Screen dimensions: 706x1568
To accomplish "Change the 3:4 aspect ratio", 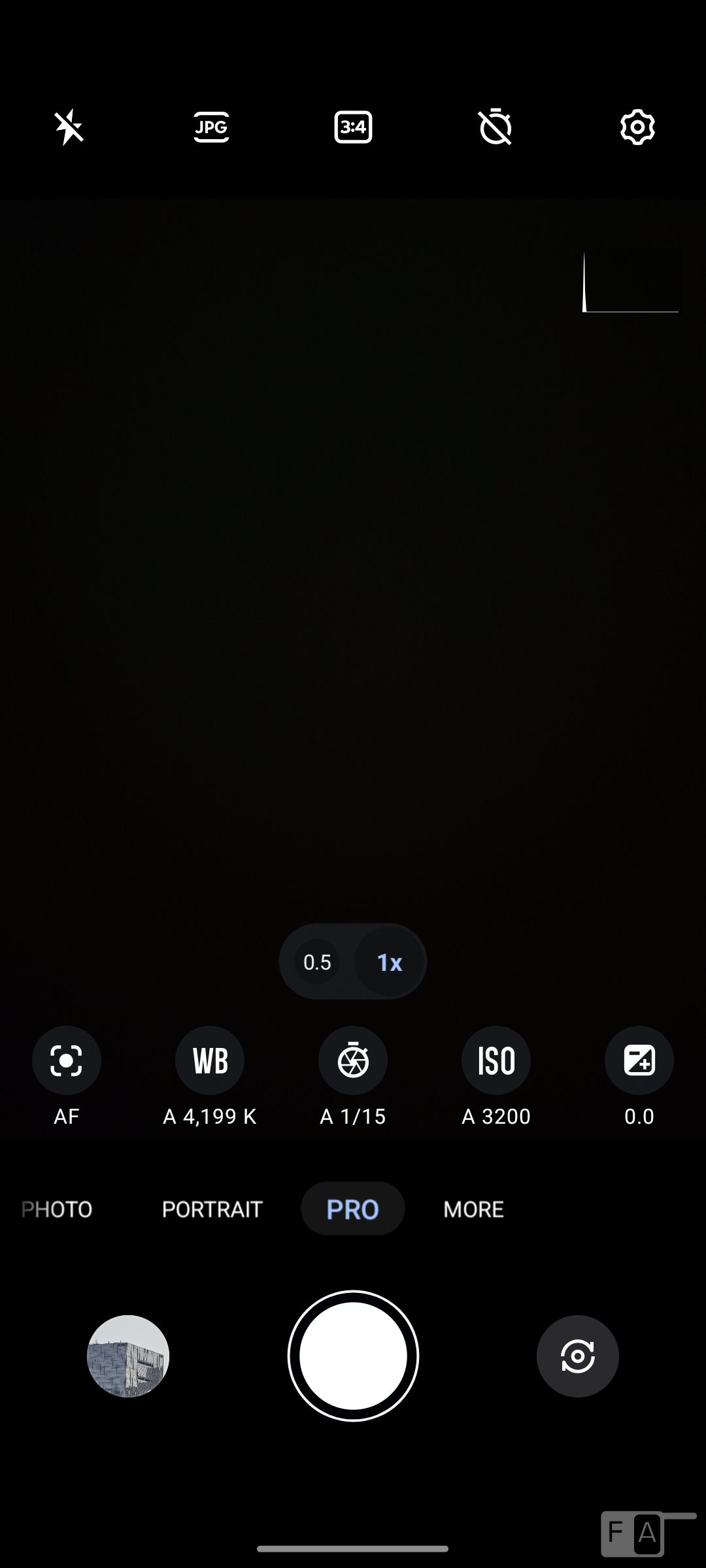I will pyautogui.click(x=353, y=127).
